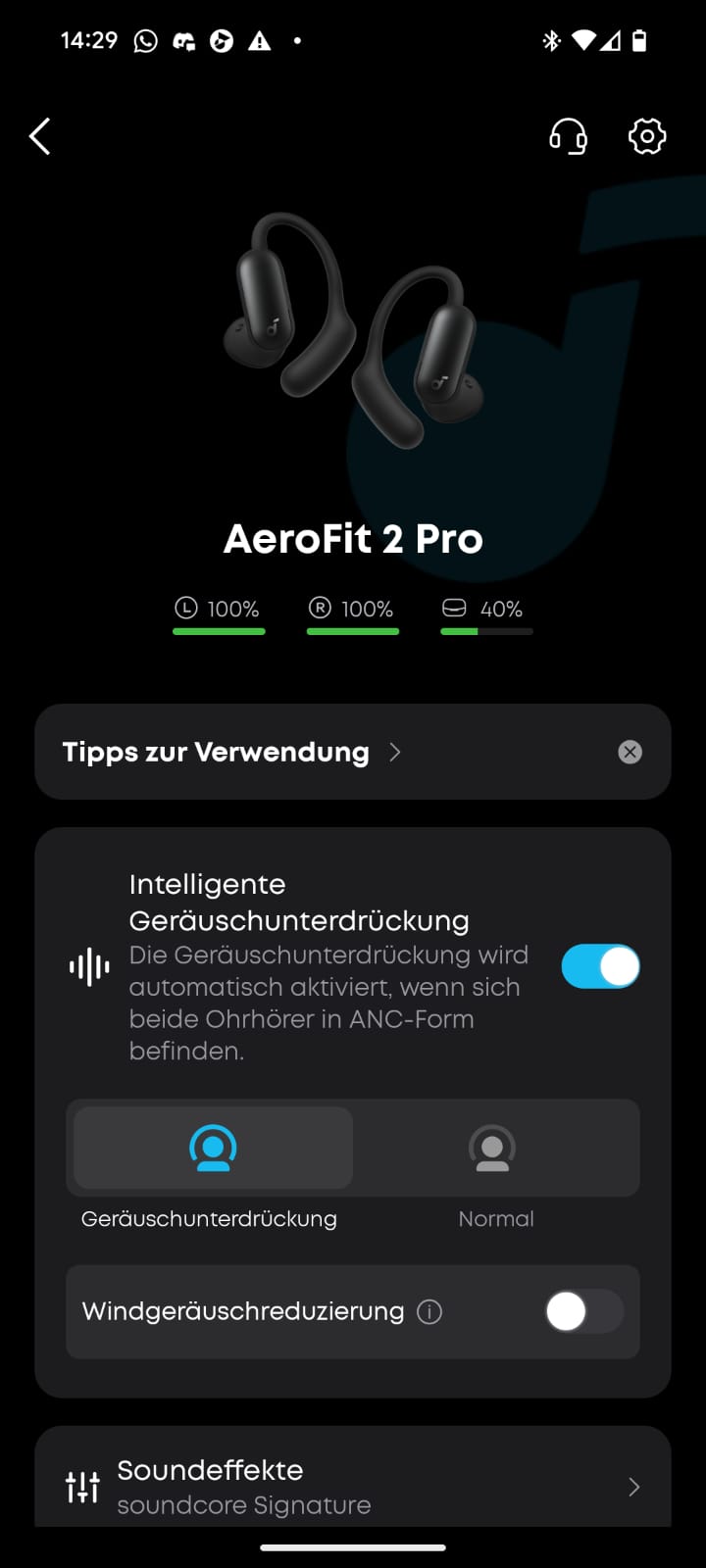Turn off Intelligente Geräuschunterdrückung
The image size is (706, 1568).
pyautogui.click(x=600, y=966)
